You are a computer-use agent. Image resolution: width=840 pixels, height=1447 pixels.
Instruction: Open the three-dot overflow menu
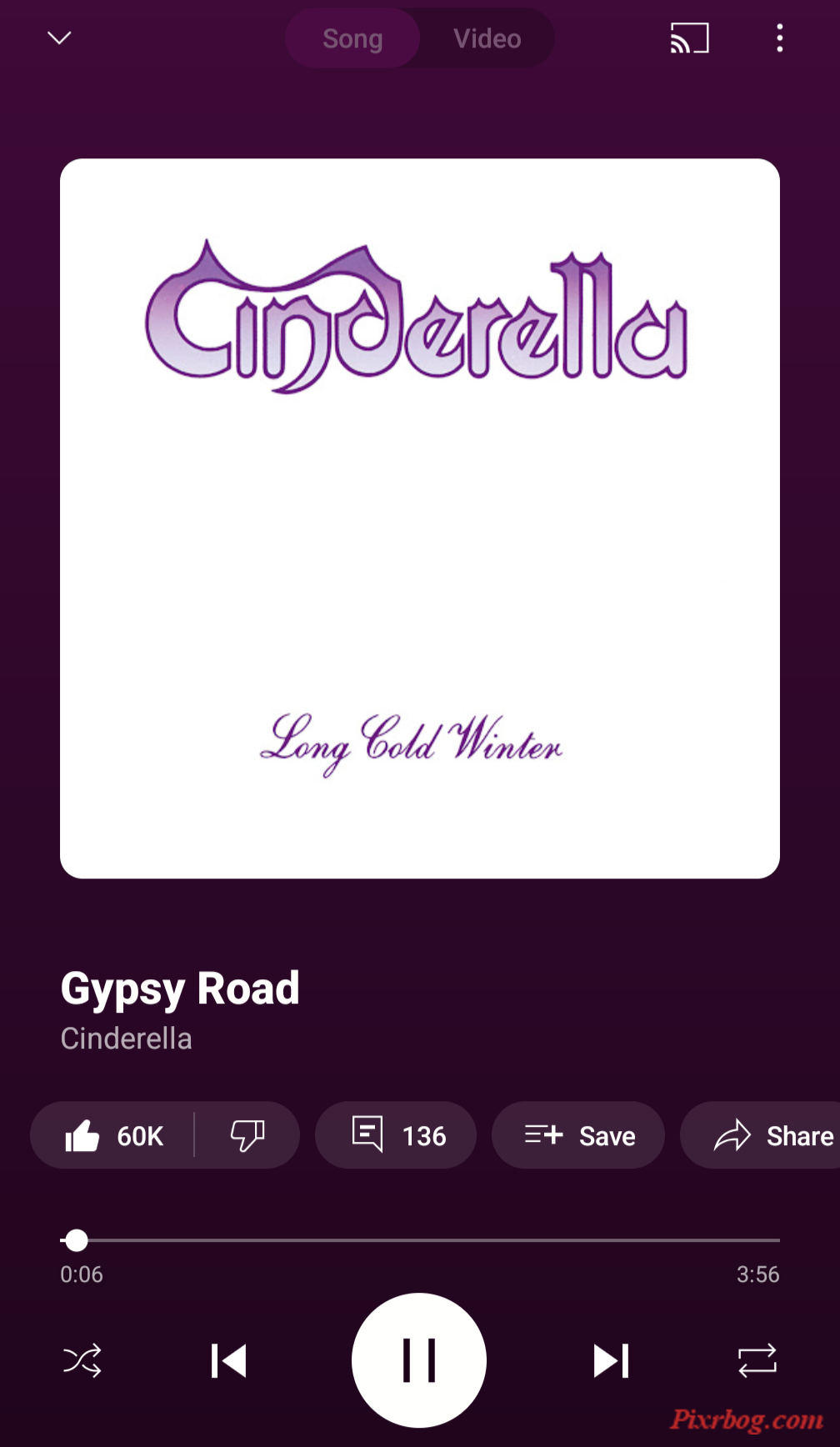[779, 38]
